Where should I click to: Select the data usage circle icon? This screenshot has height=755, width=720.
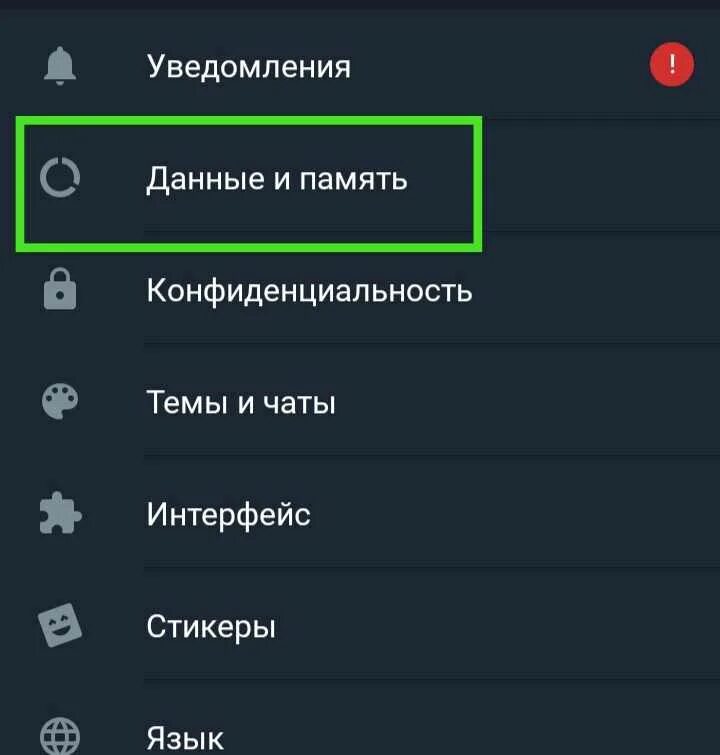tap(62, 177)
